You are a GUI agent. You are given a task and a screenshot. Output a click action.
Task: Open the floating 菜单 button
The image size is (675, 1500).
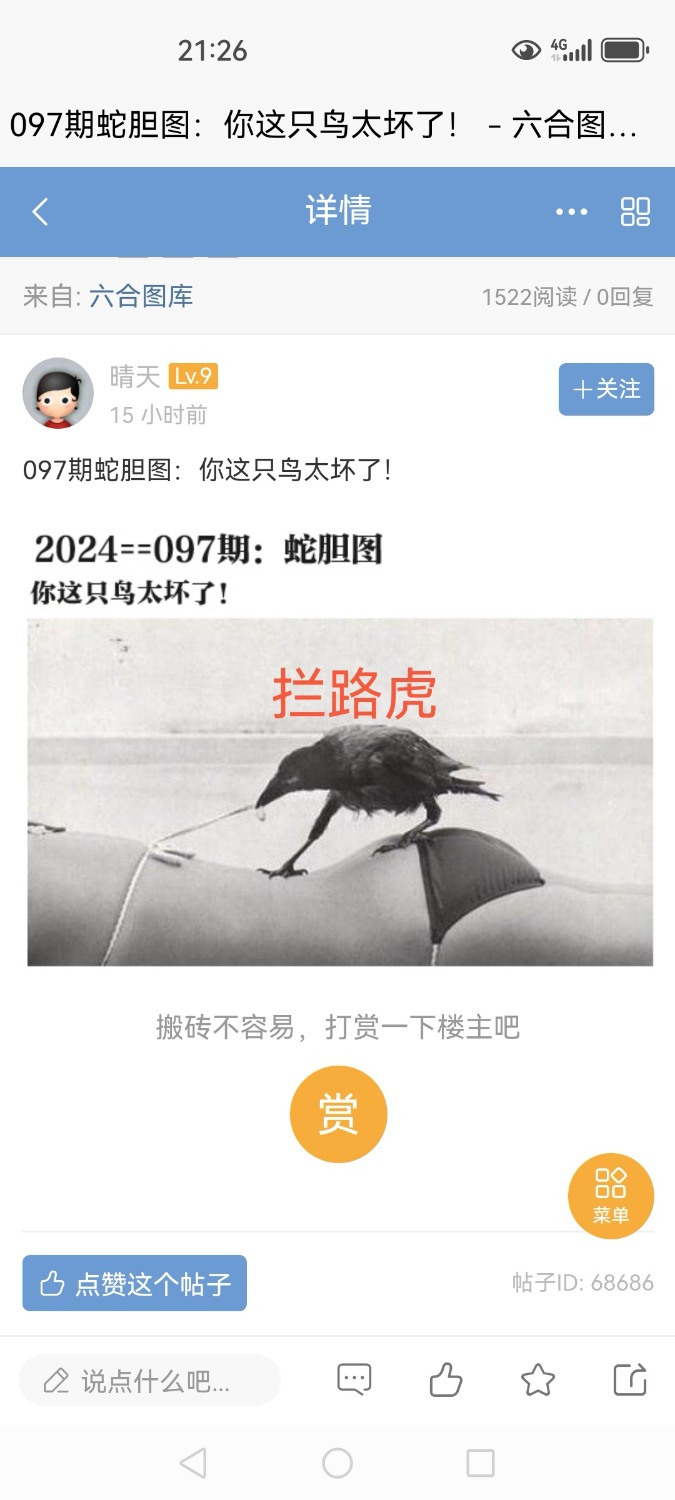pyautogui.click(x=610, y=1196)
